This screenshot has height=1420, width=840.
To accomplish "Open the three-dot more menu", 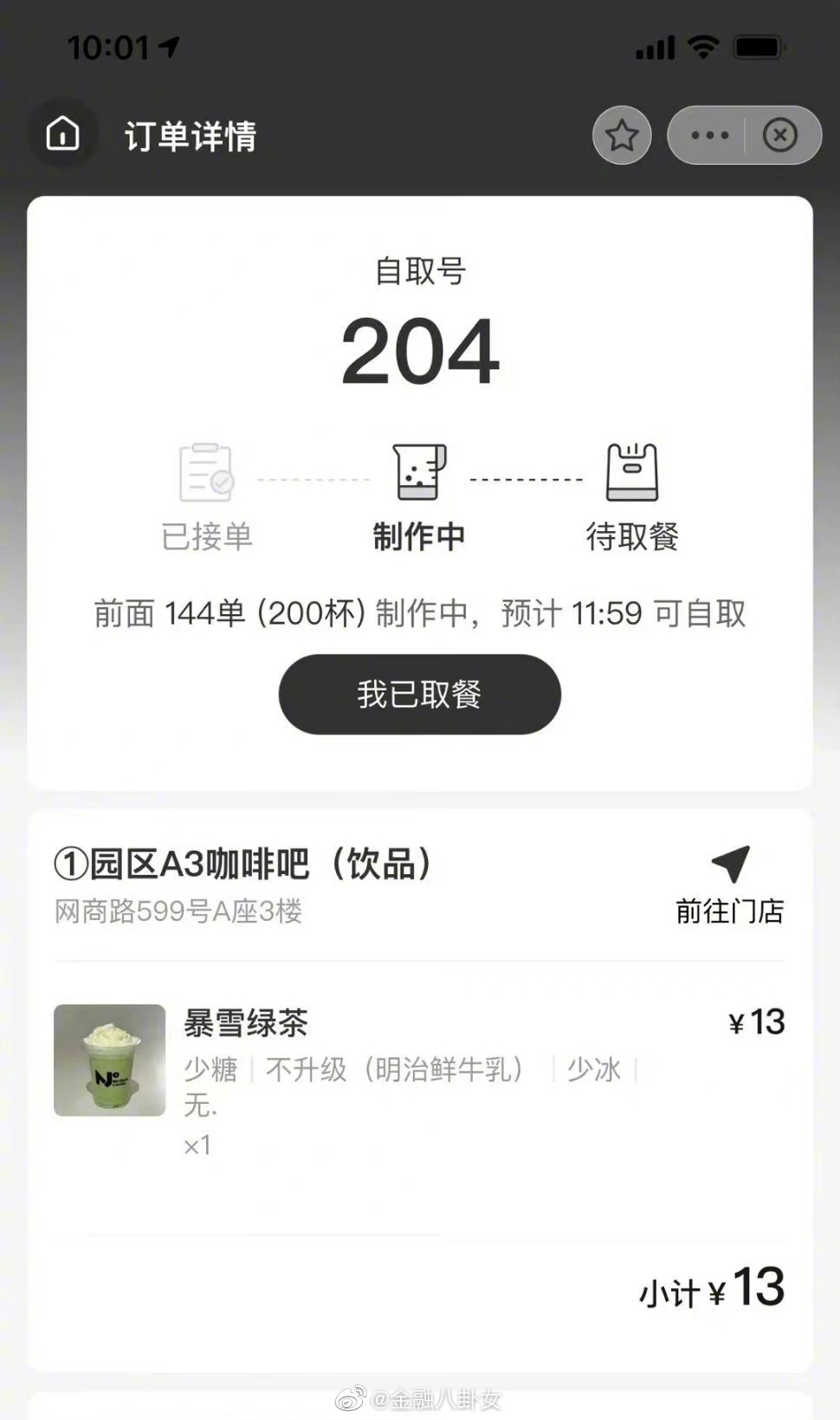I will pos(709,135).
